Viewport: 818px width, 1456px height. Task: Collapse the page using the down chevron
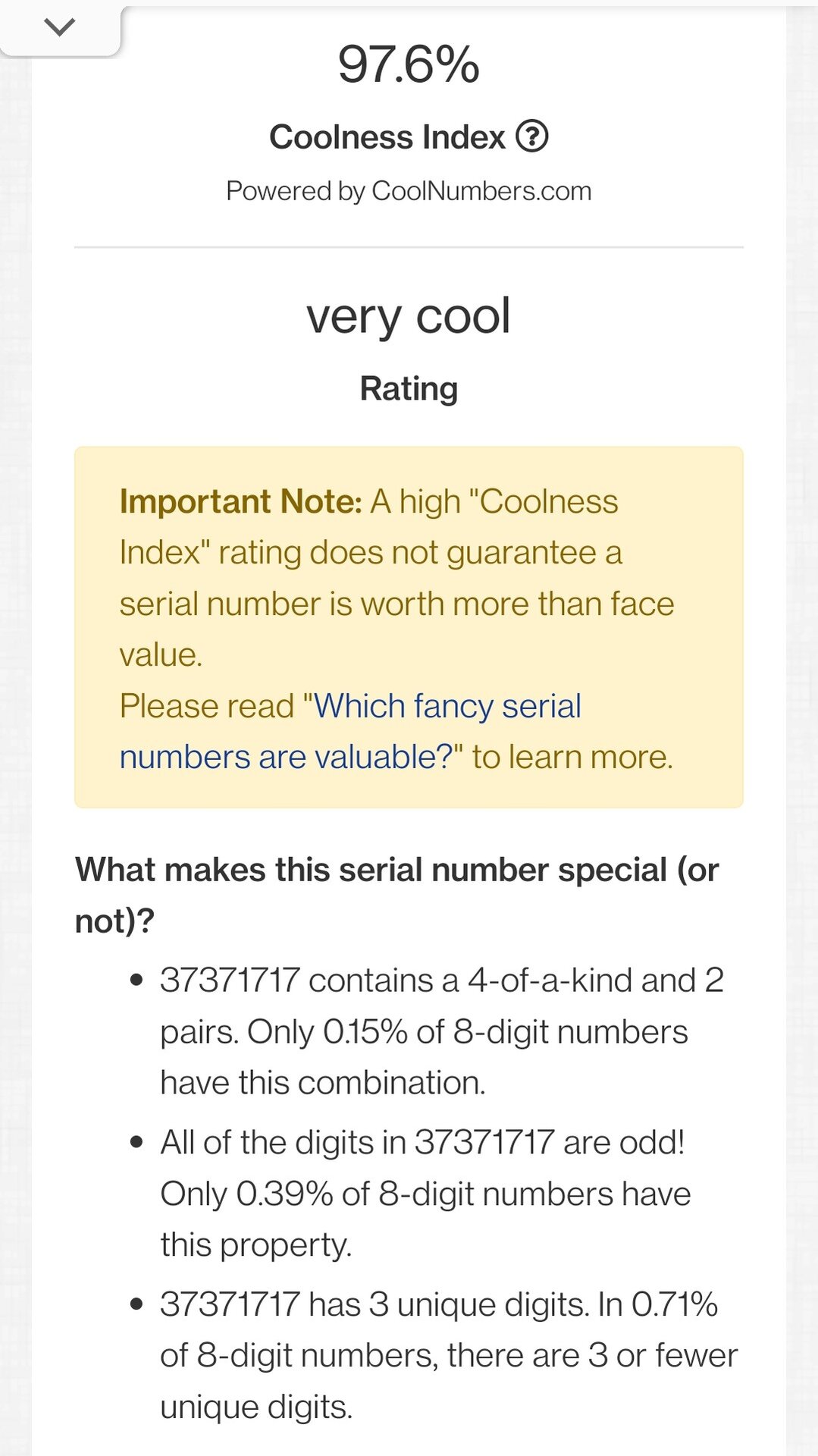coord(59,27)
